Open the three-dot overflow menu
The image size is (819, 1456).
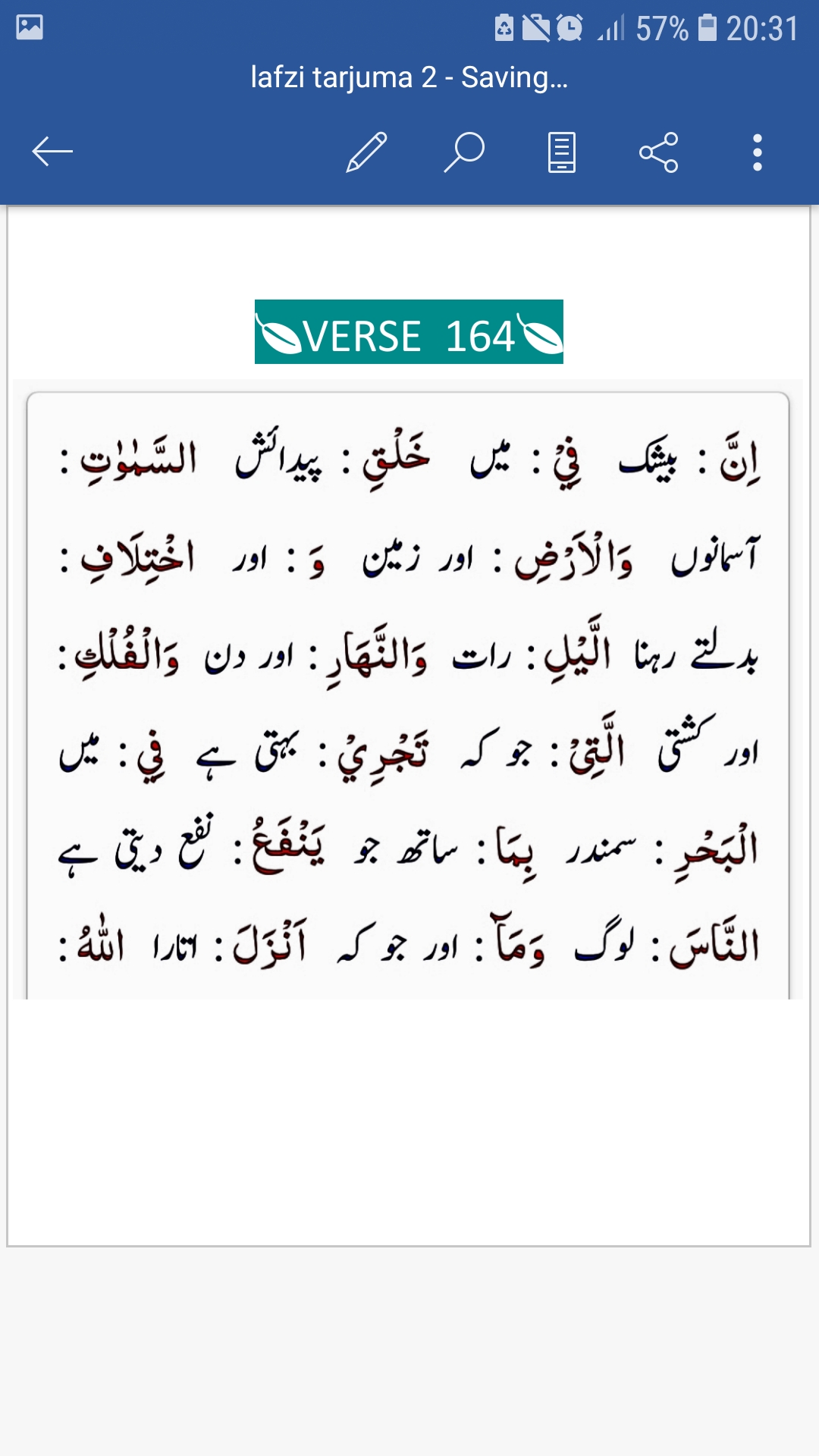click(x=757, y=152)
